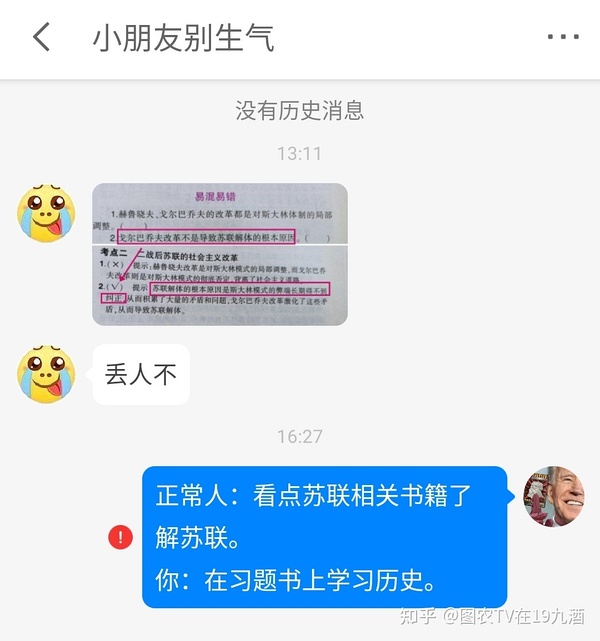Tap the red failed-to-send alert icon
The width and height of the screenshot is (600, 641).
(x=120, y=537)
